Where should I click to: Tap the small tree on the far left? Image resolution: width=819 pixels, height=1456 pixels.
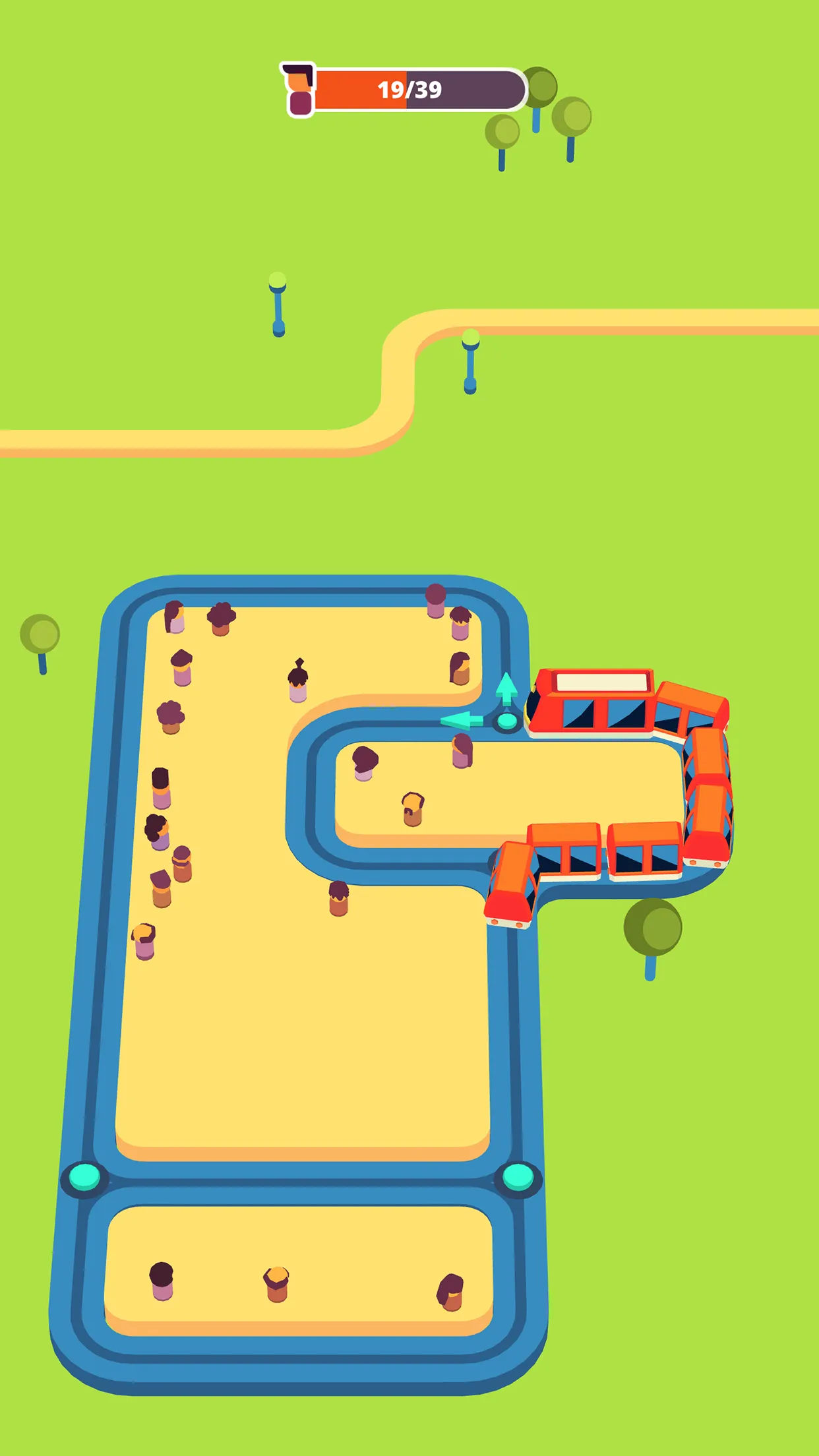(40, 633)
